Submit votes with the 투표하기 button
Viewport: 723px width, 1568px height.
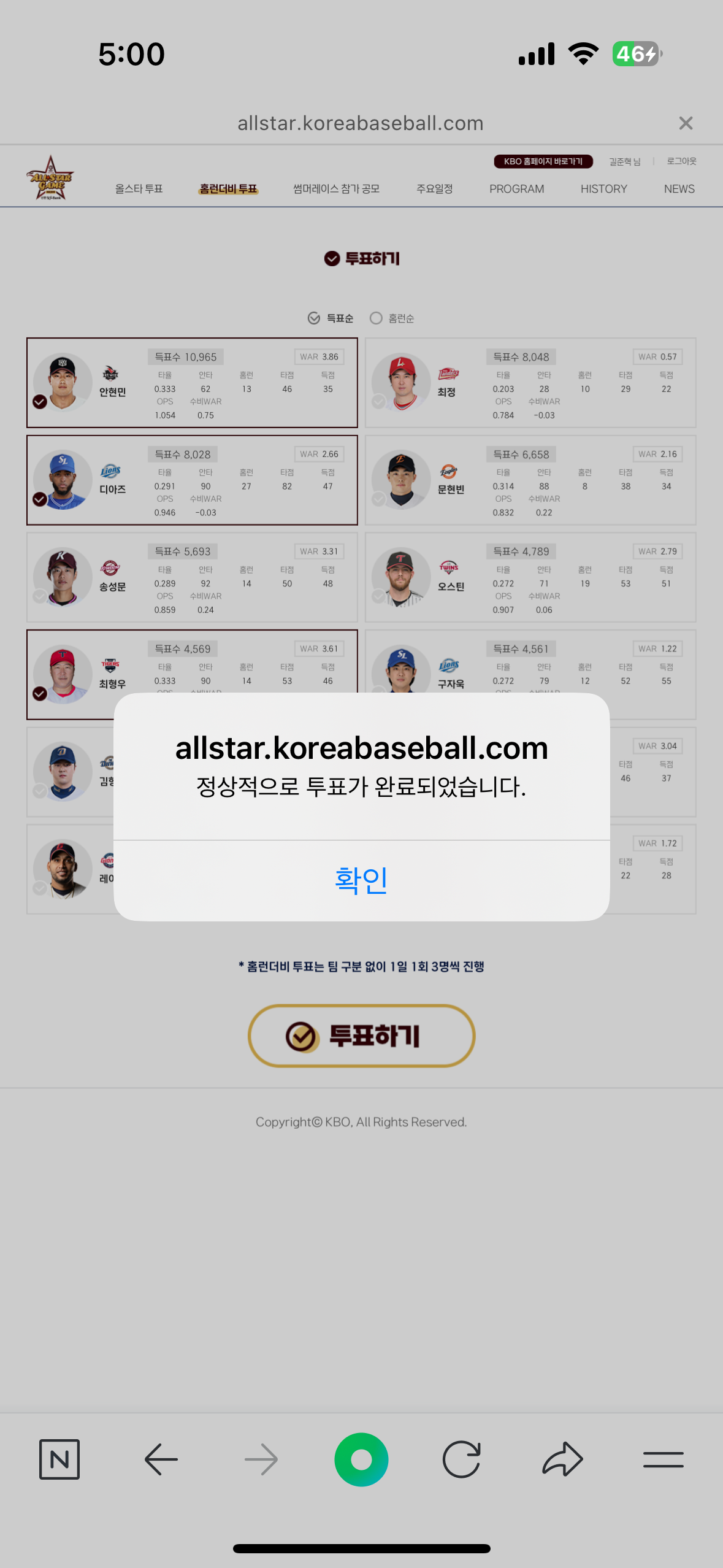pyautogui.click(x=361, y=1036)
